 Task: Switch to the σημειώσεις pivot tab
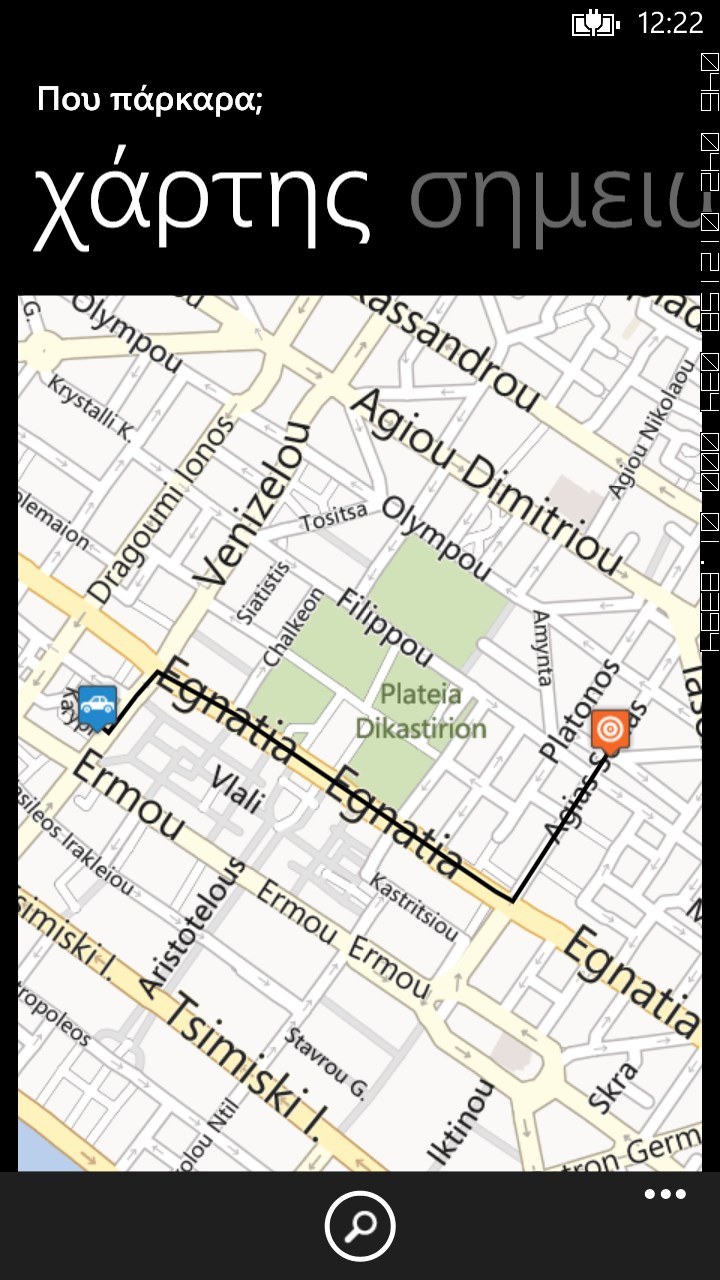(x=565, y=198)
